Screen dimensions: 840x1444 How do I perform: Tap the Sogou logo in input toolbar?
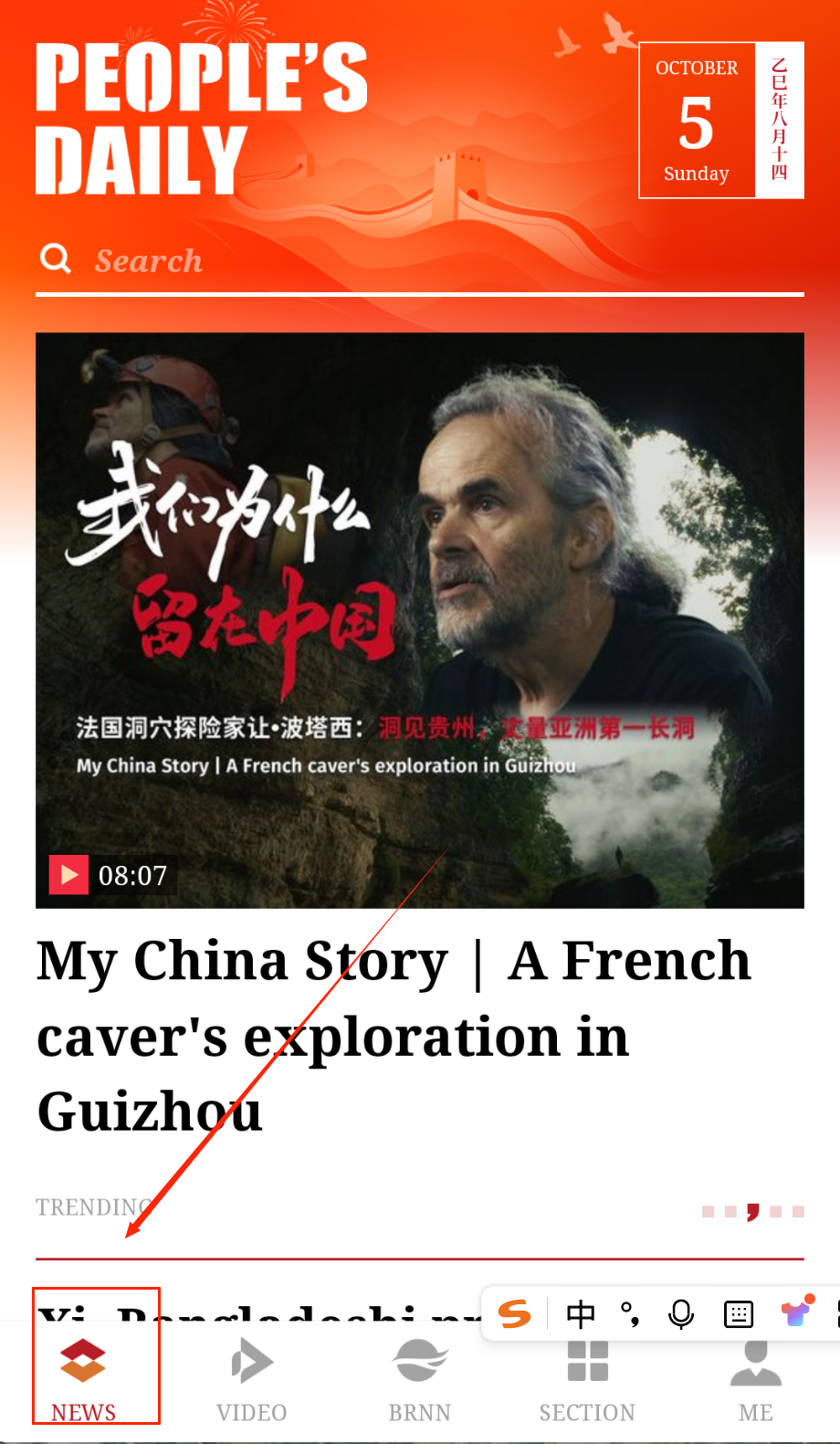tap(515, 1314)
